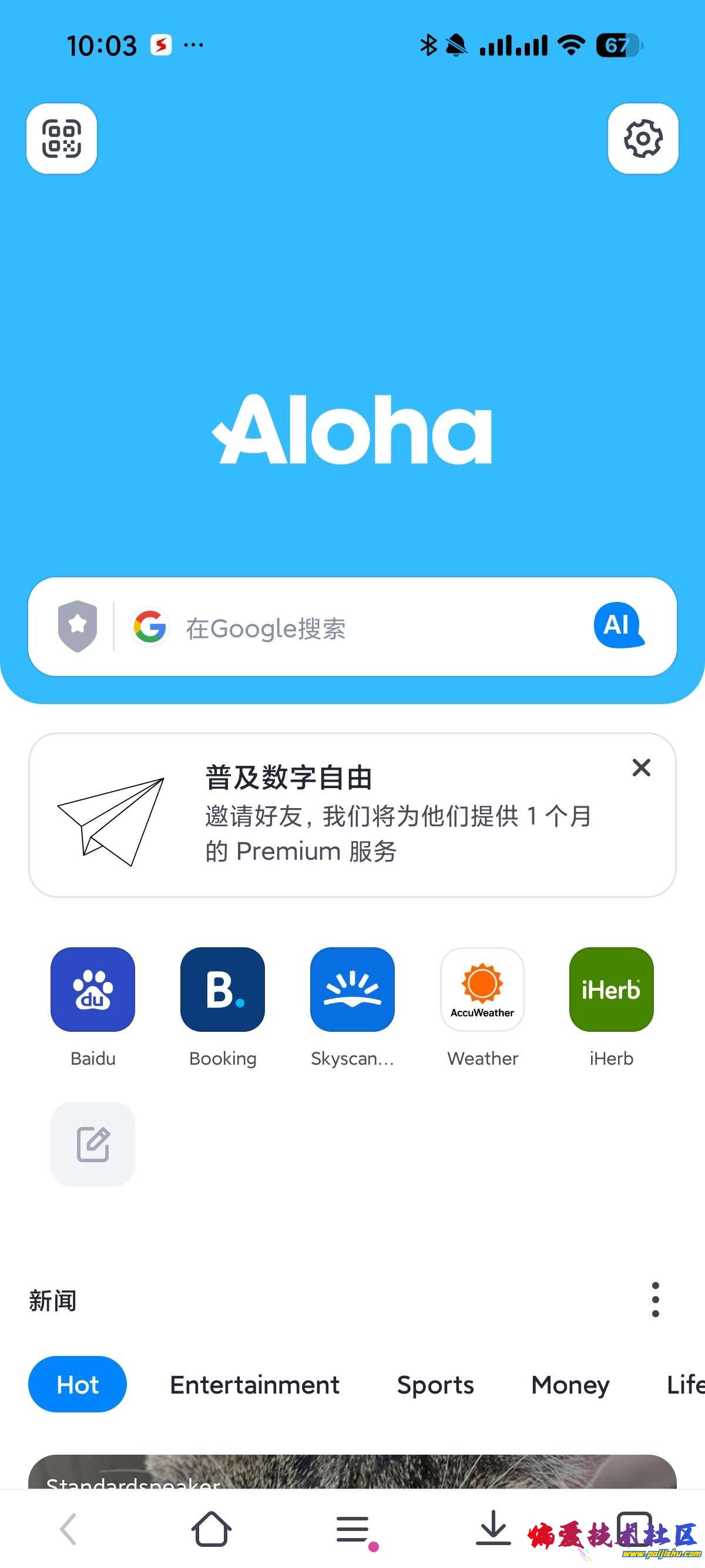This screenshot has height=1568, width=705.
Task: Open the downloads section
Action: (x=492, y=1529)
